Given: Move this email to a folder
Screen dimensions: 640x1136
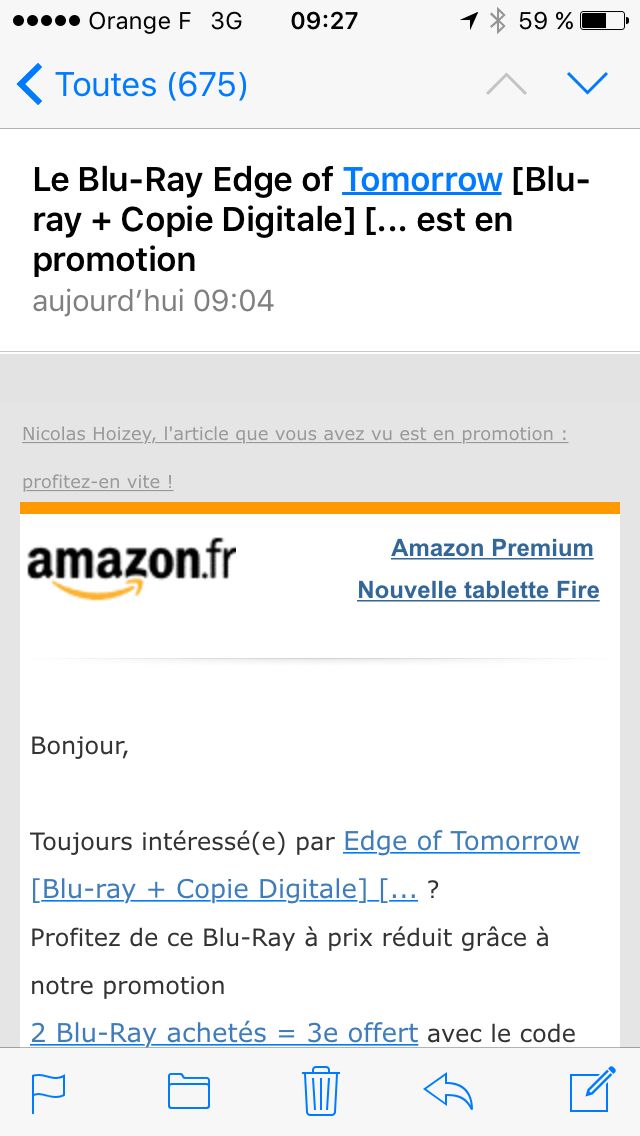Looking at the screenshot, I should [x=188, y=1091].
